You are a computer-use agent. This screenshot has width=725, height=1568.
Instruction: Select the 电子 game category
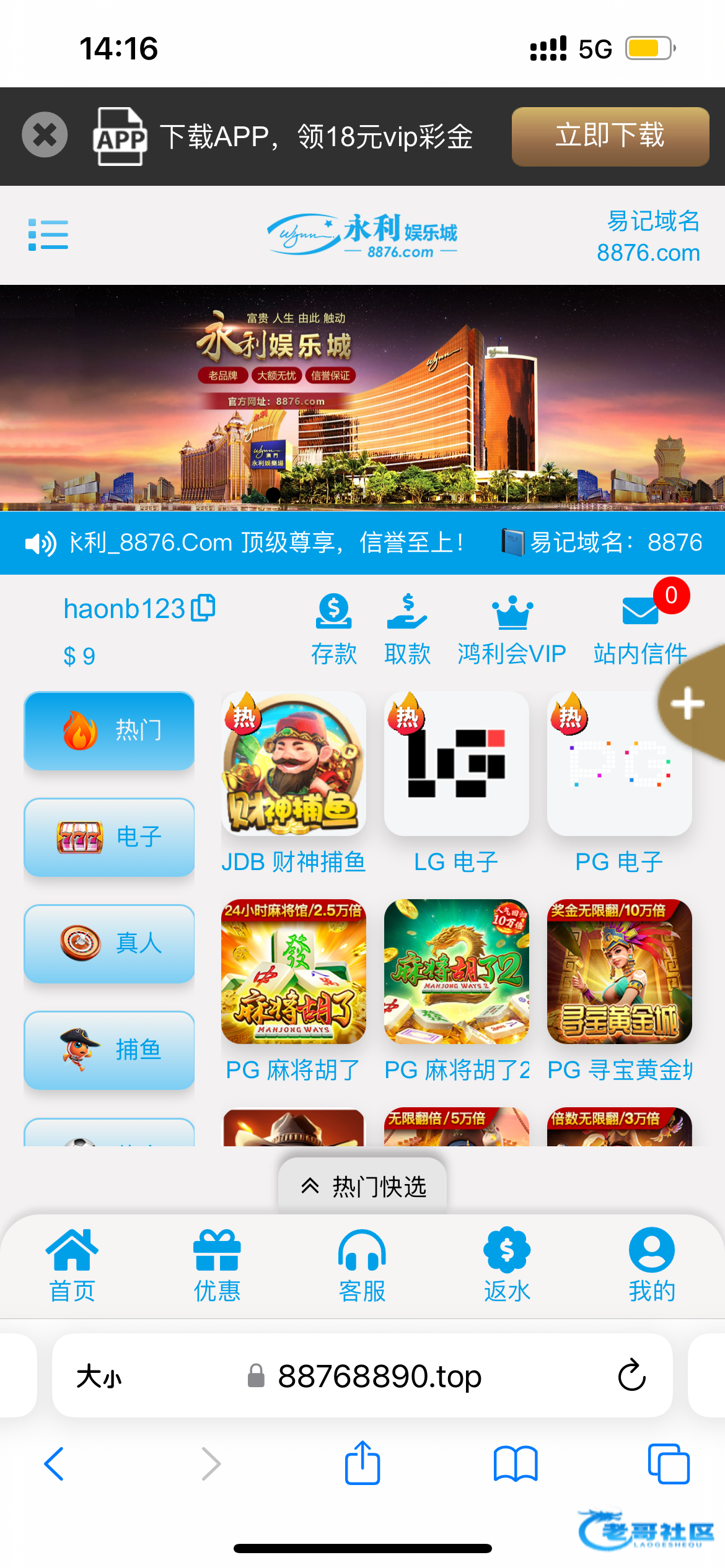[109, 837]
